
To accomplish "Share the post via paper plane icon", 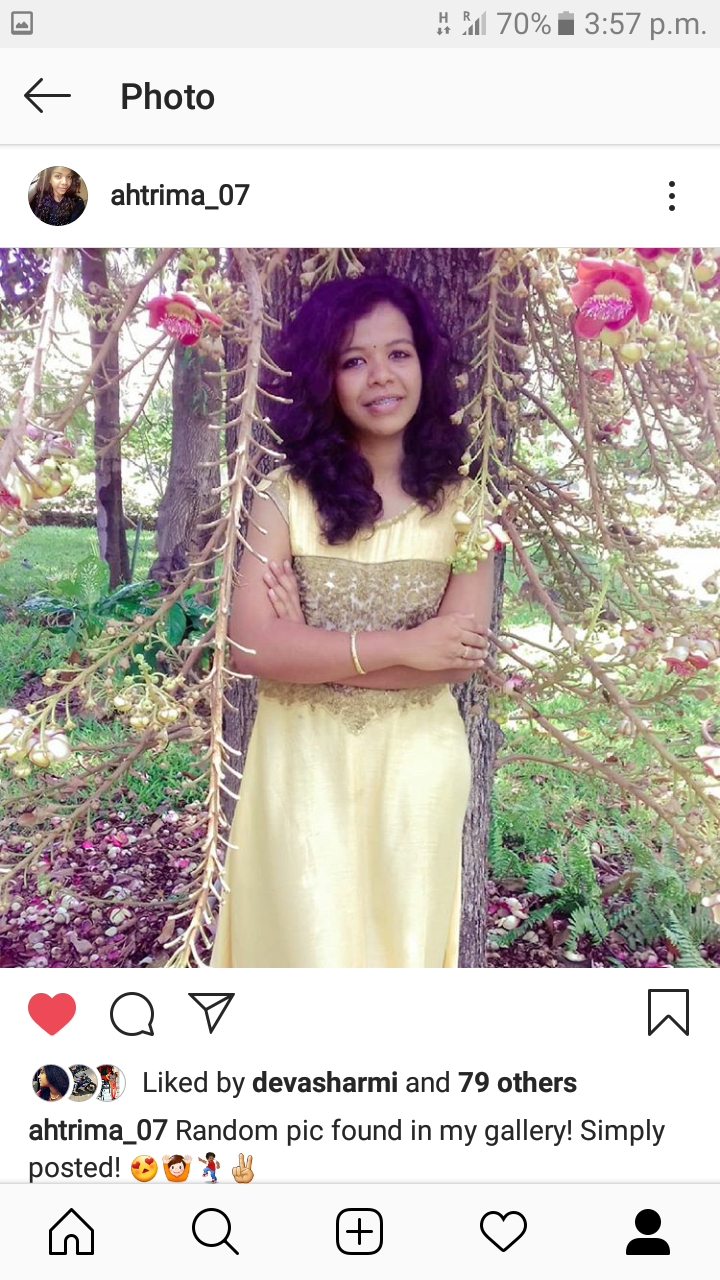I will point(212,1012).
